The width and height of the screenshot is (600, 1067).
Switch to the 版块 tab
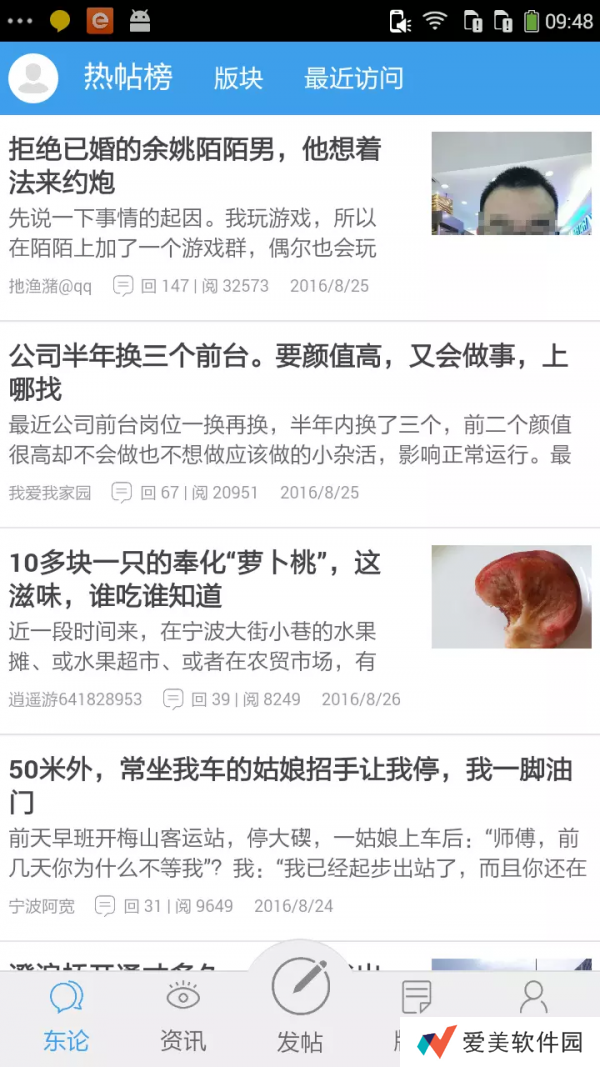click(x=238, y=78)
